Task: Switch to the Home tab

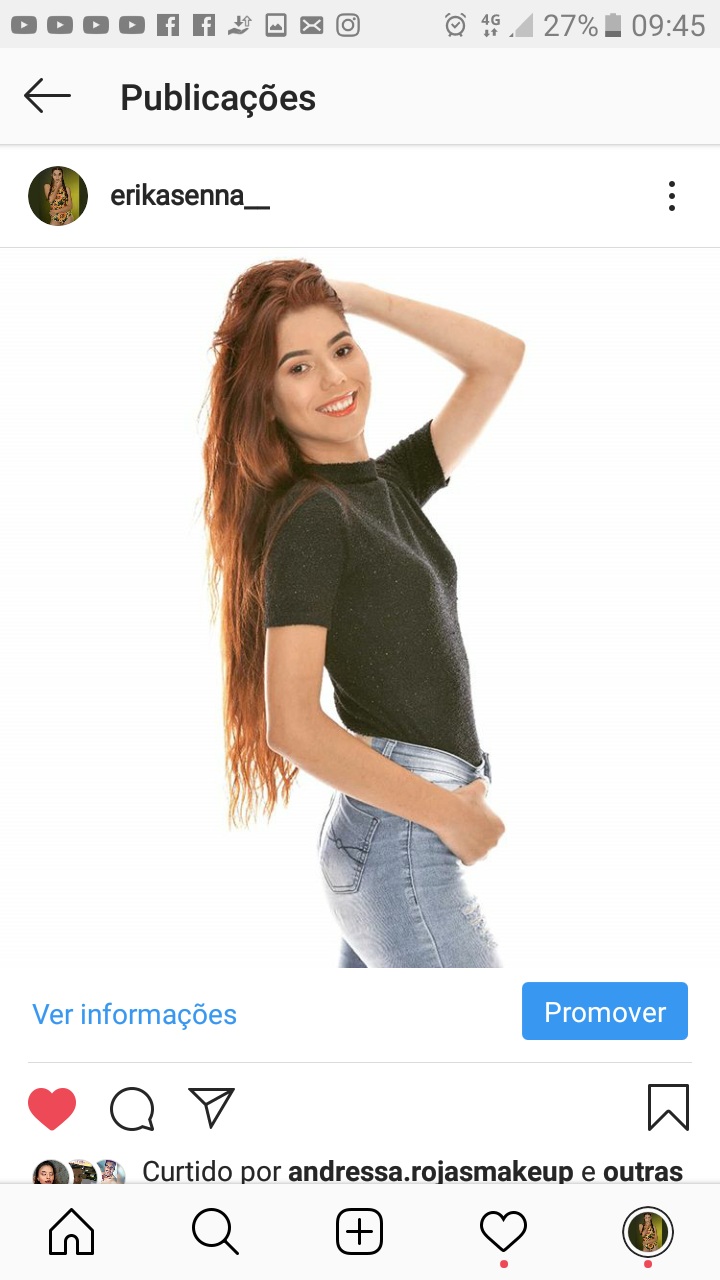Action: coord(72,1232)
